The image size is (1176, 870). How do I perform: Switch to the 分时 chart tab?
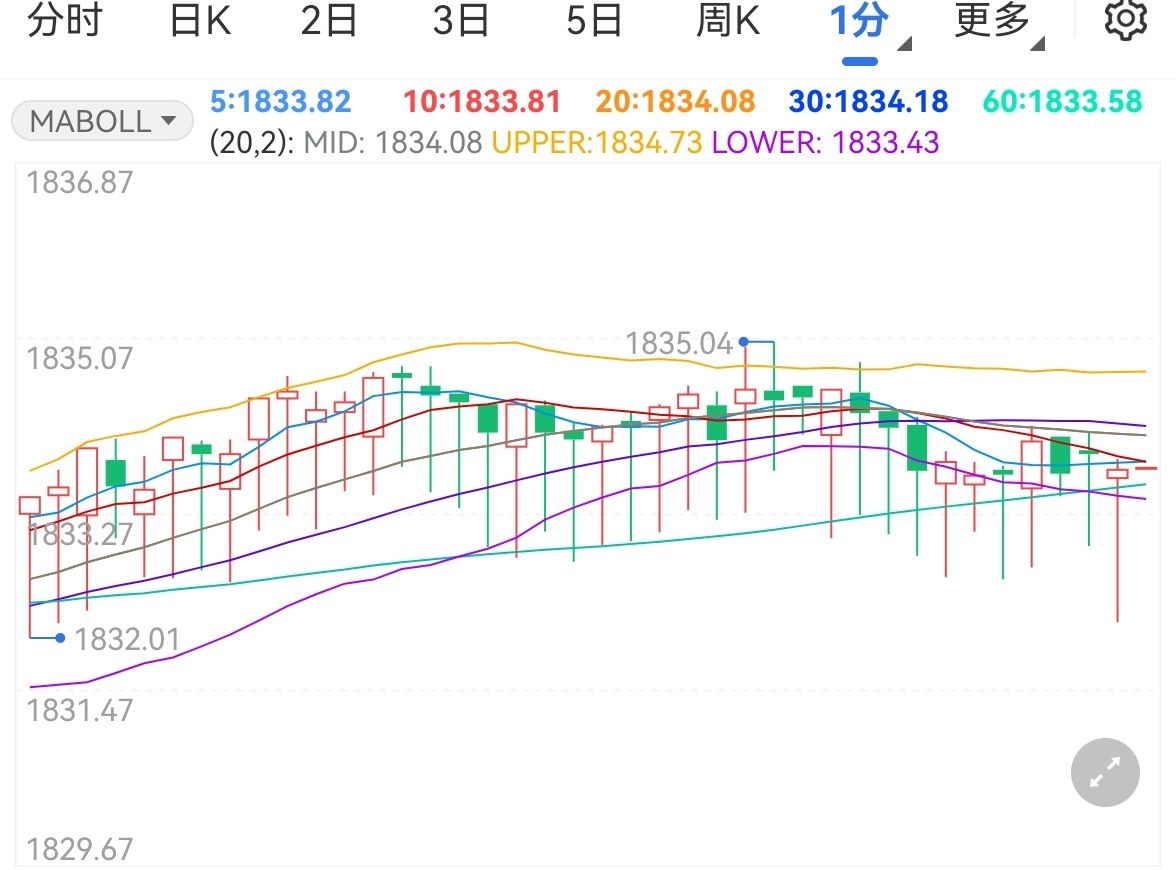(x=64, y=20)
